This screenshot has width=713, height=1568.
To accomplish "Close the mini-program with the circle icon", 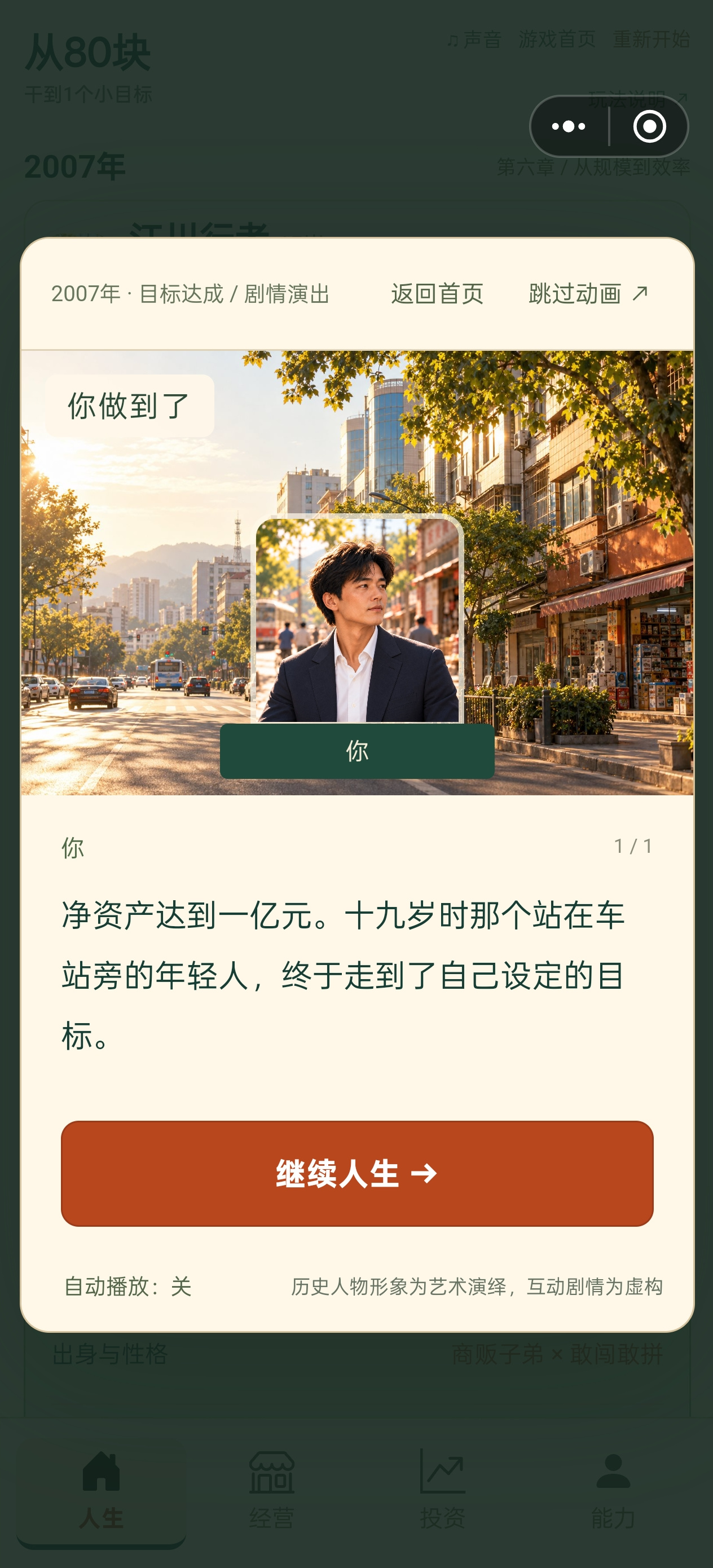I will [649, 126].
